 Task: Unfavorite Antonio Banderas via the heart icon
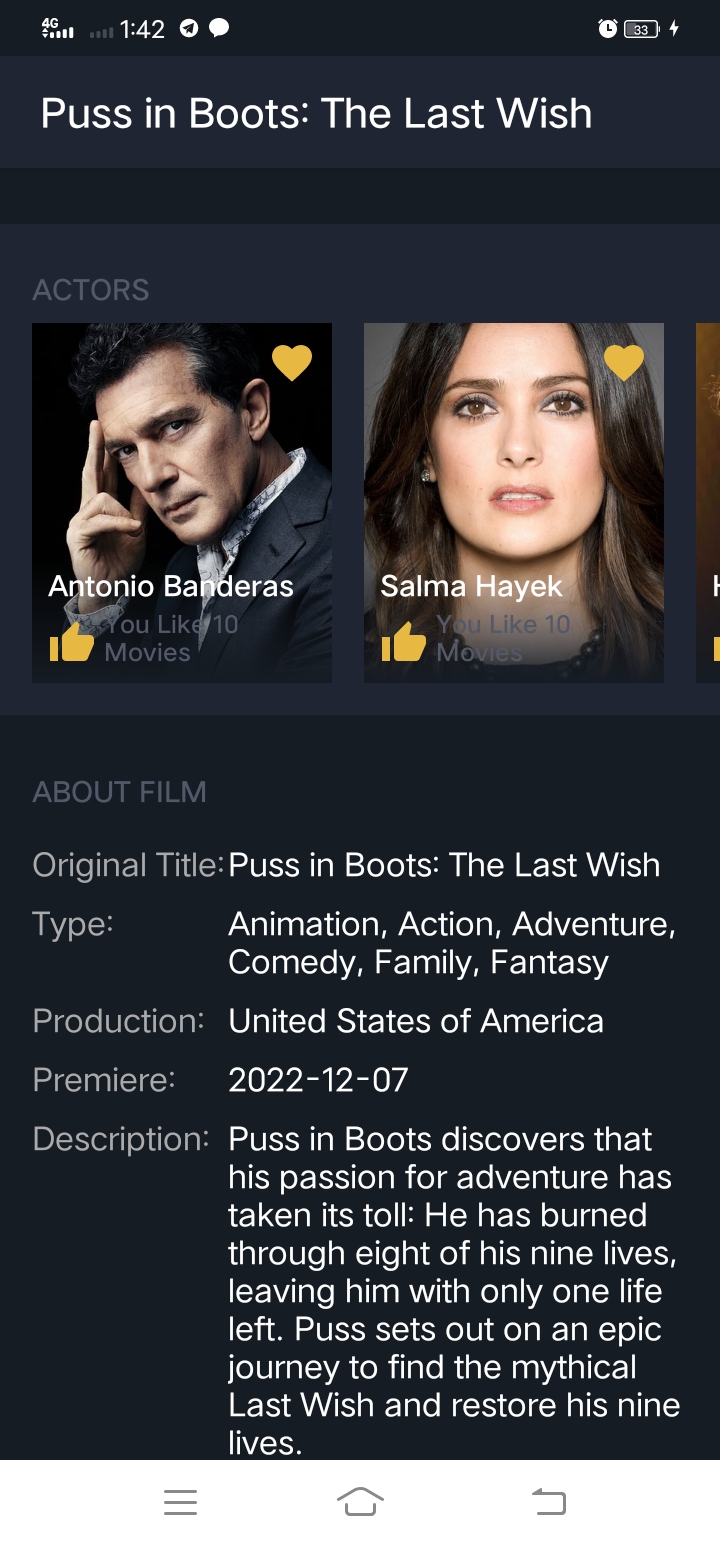point(292,362)
